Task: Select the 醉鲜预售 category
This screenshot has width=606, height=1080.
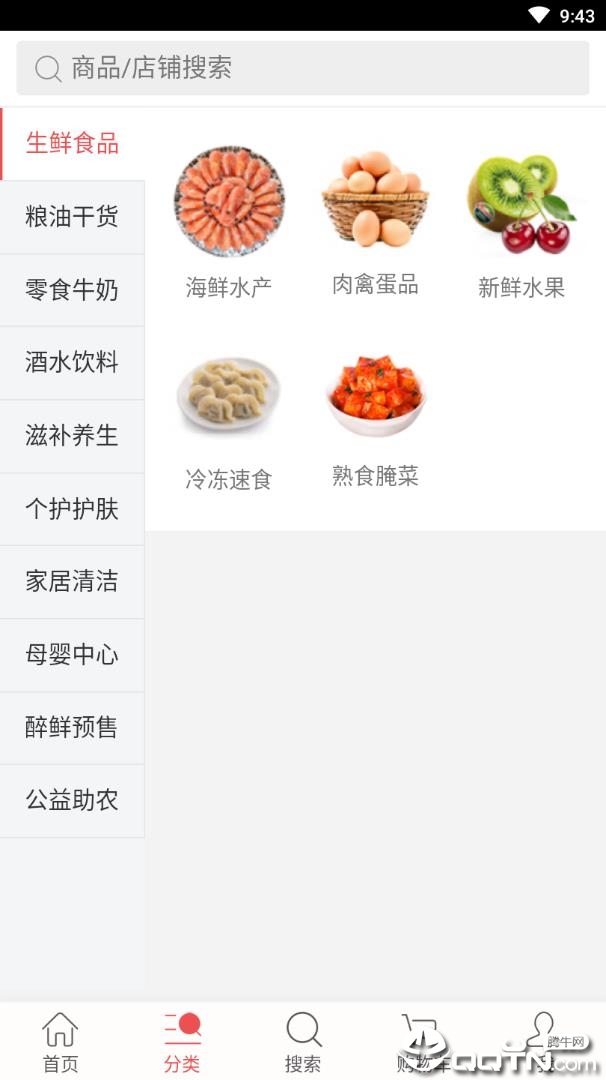Action: (x=72, y=728)
